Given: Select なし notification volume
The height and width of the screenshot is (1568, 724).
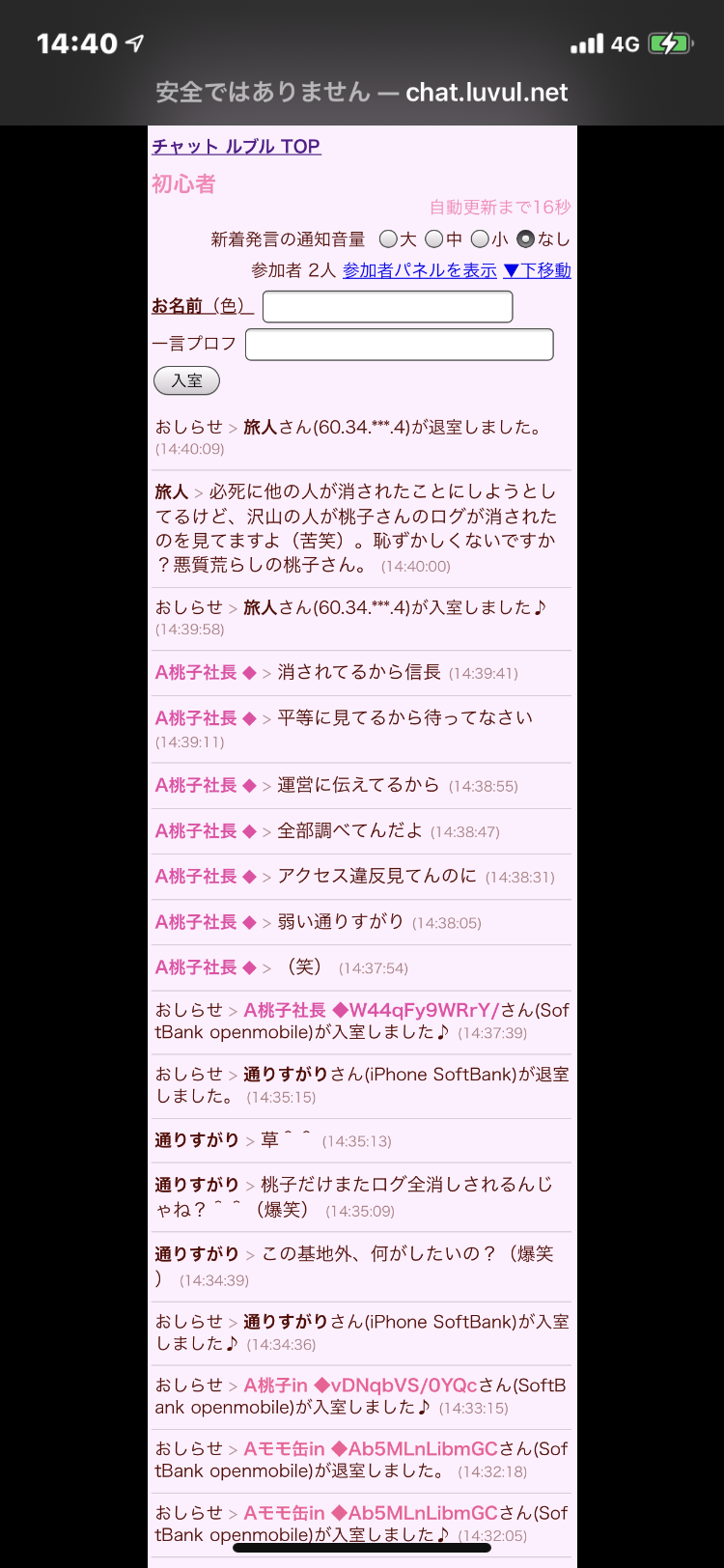Looking at the screenshot, I should coord(526,238).
